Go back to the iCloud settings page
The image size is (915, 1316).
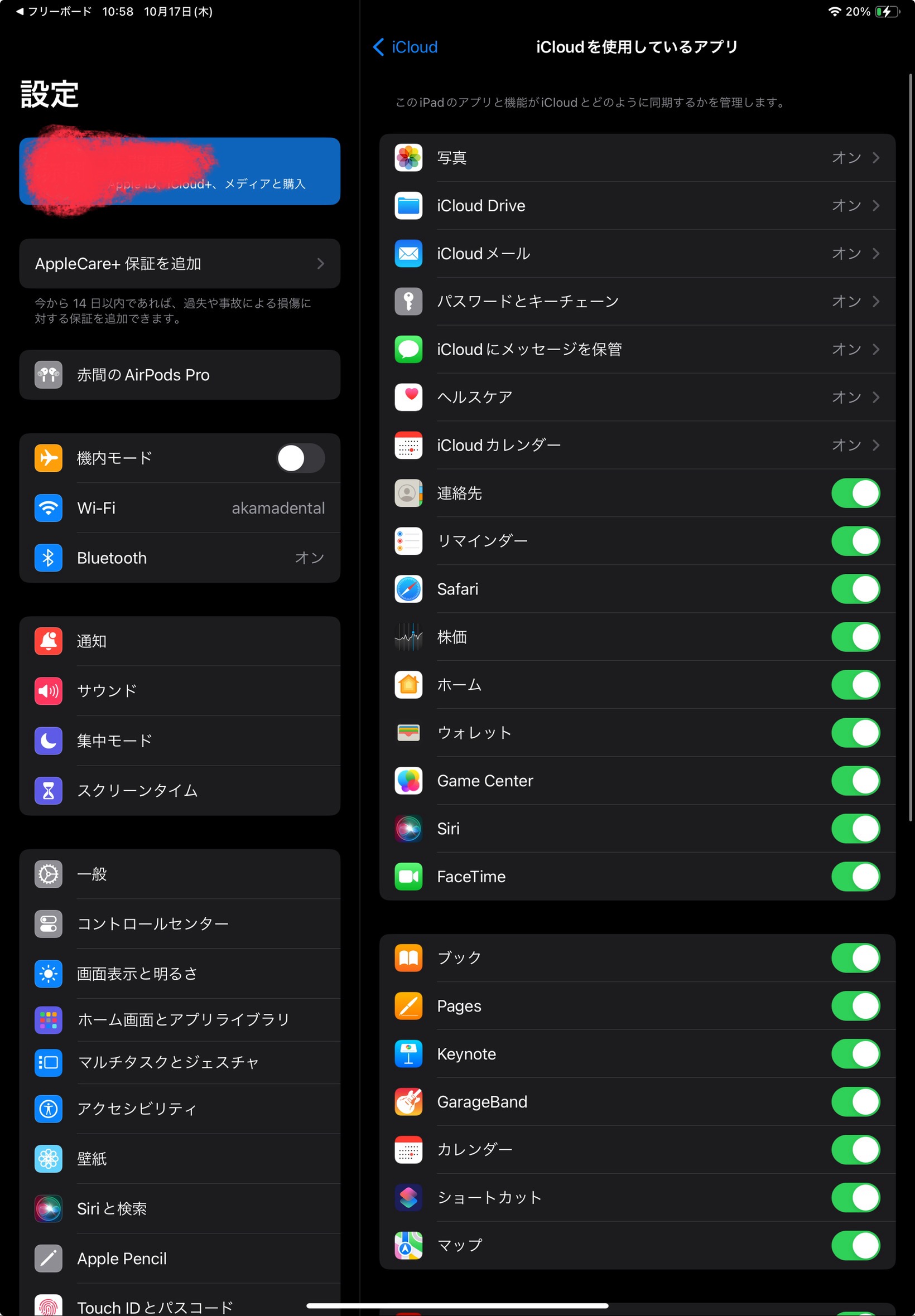[x=405, y=47]
